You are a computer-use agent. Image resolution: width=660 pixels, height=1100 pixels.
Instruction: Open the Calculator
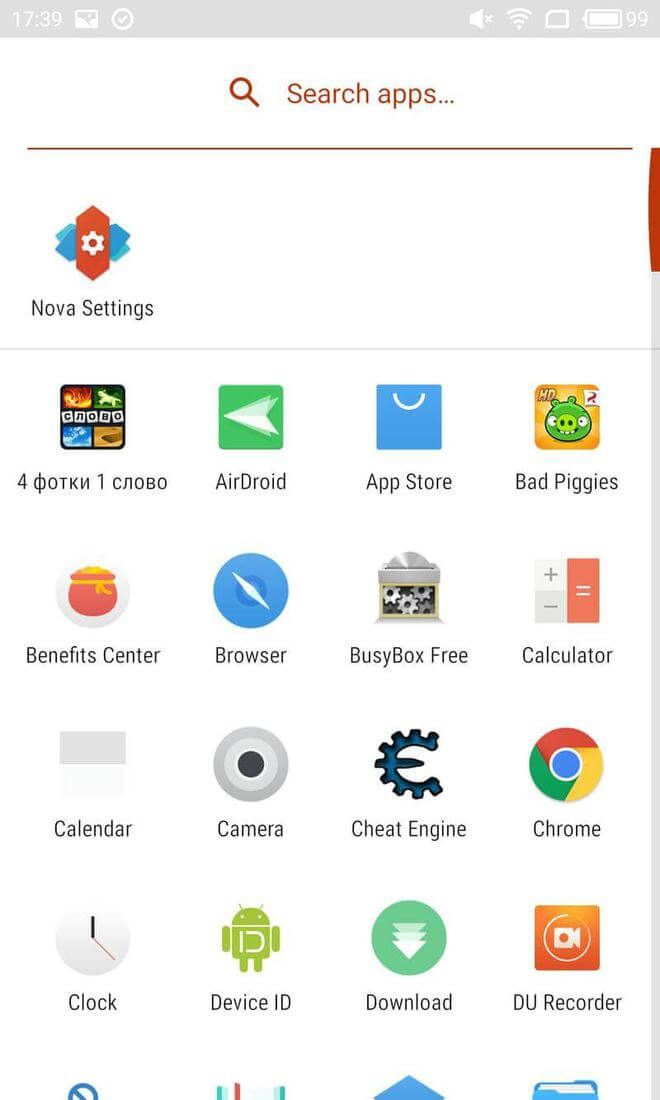567,591
